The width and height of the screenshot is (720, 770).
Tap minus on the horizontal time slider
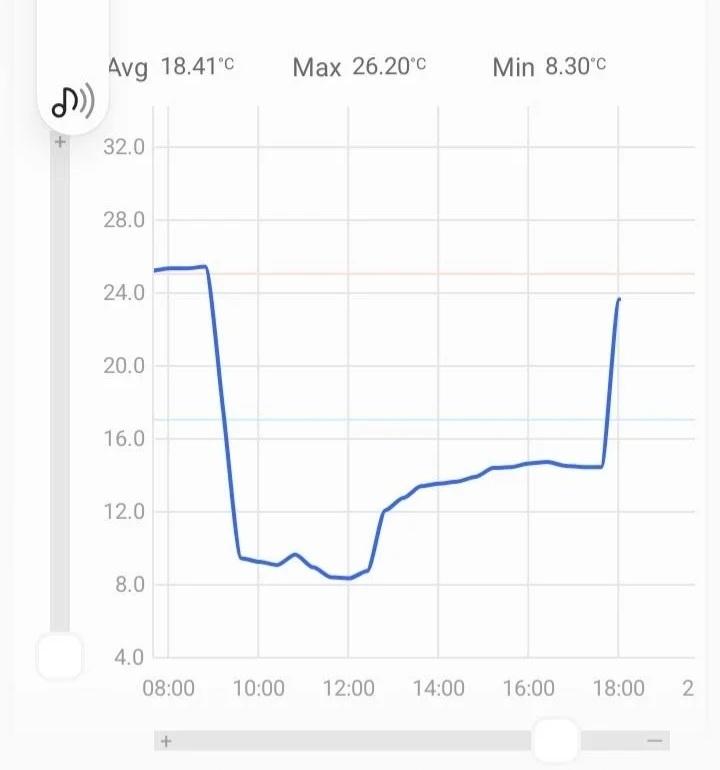click(x=655, y=741)
